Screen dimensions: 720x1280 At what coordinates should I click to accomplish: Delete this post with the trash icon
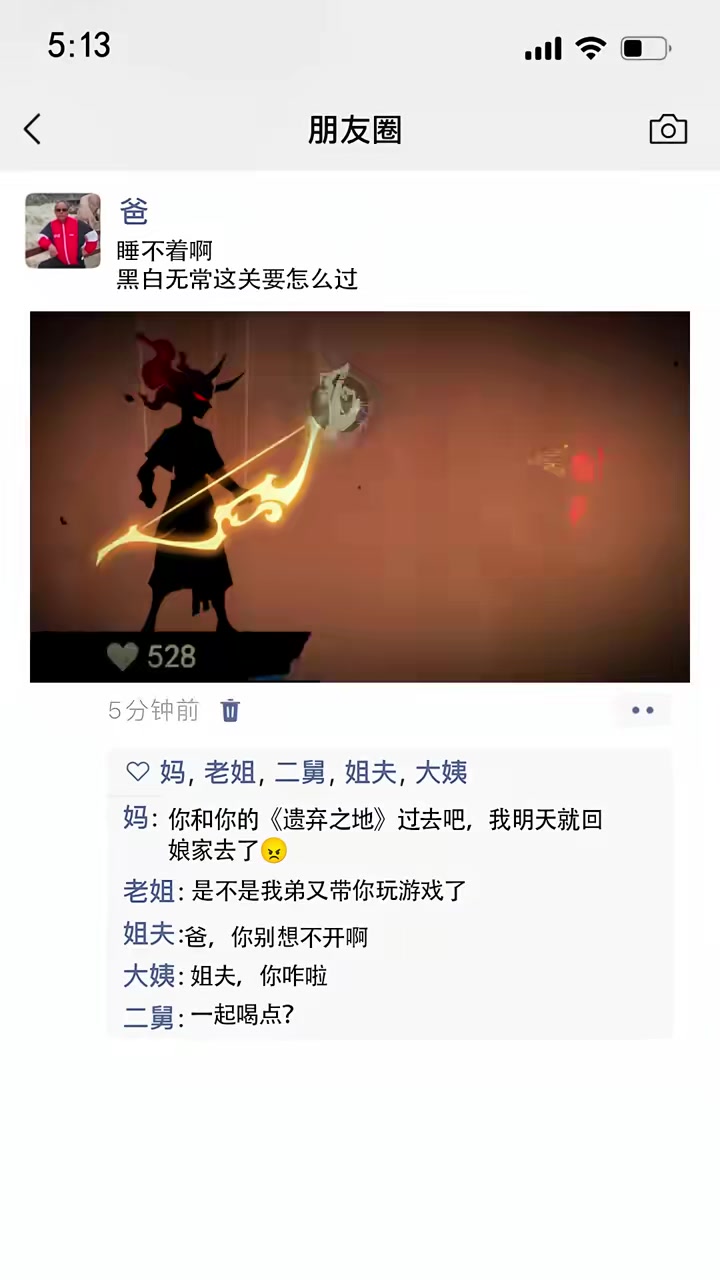pos(230,711)
